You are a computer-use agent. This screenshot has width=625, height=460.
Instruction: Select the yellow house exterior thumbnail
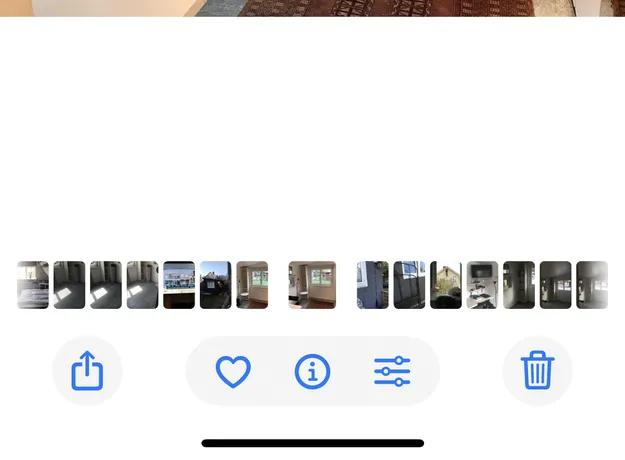tap(446, 285)
